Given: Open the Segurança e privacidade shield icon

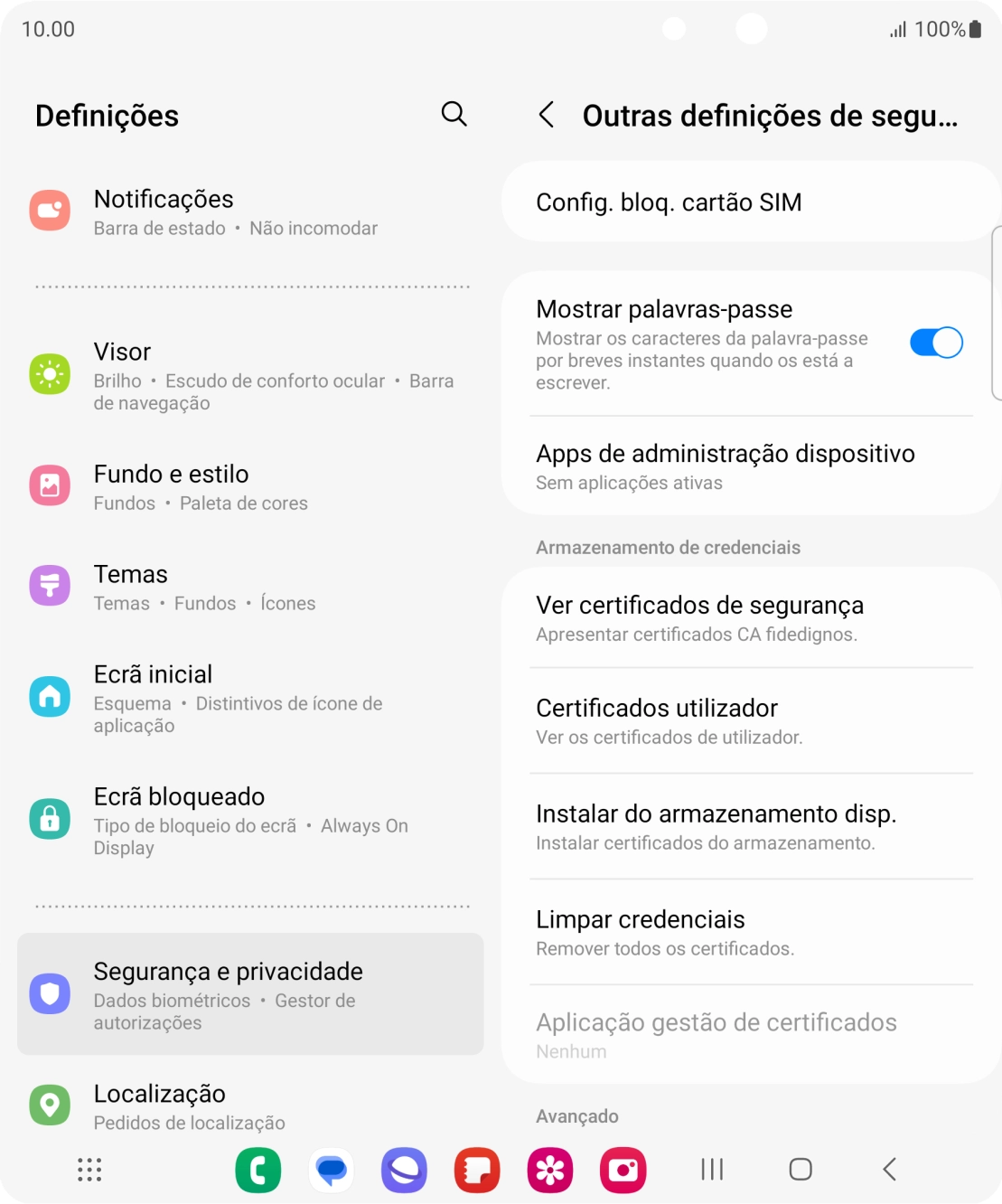Looking at the screenshot, I should [x=50, y=992].
